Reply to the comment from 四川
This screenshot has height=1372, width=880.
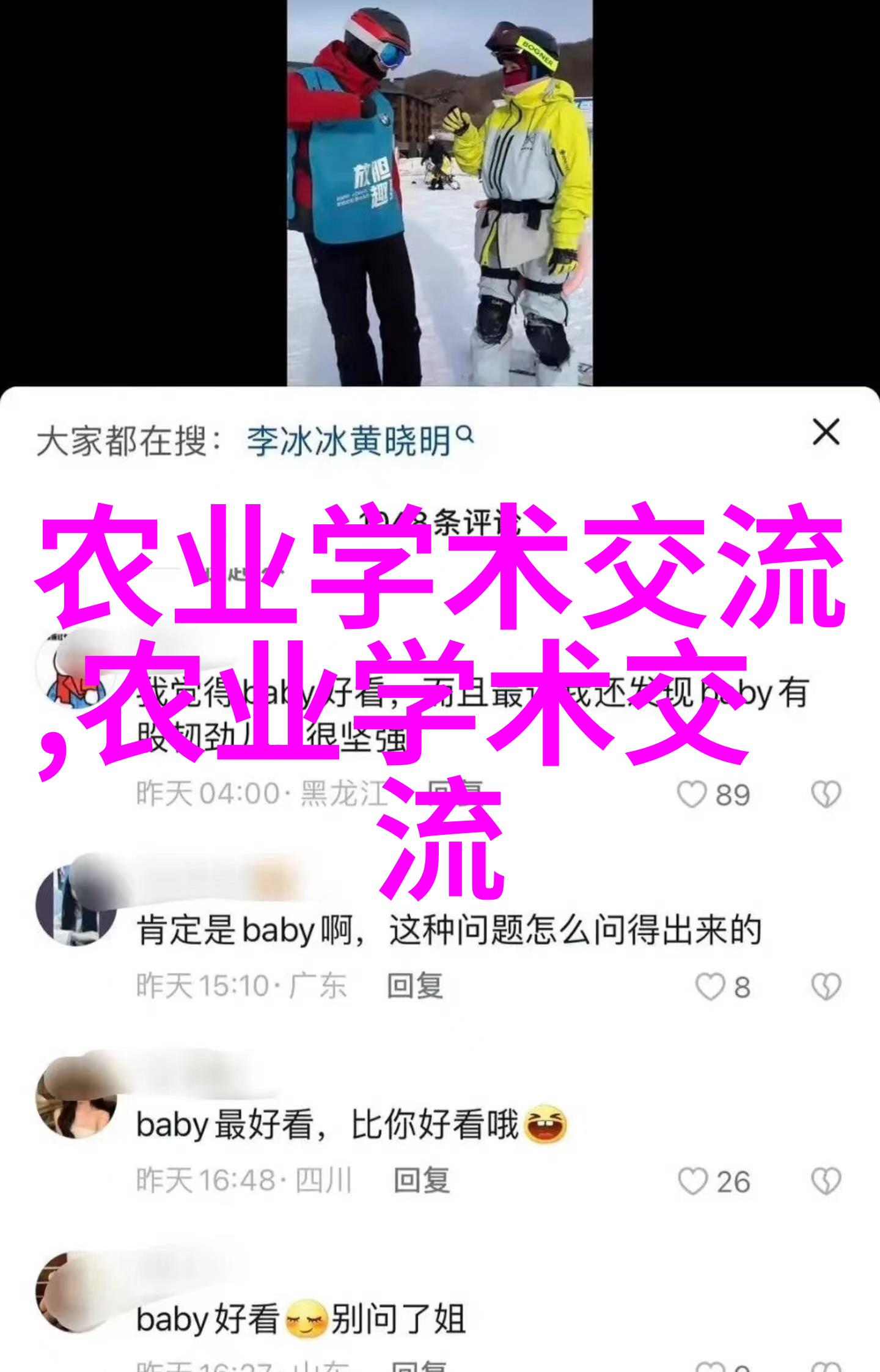pyautogui.click(x=421, y=1180)
